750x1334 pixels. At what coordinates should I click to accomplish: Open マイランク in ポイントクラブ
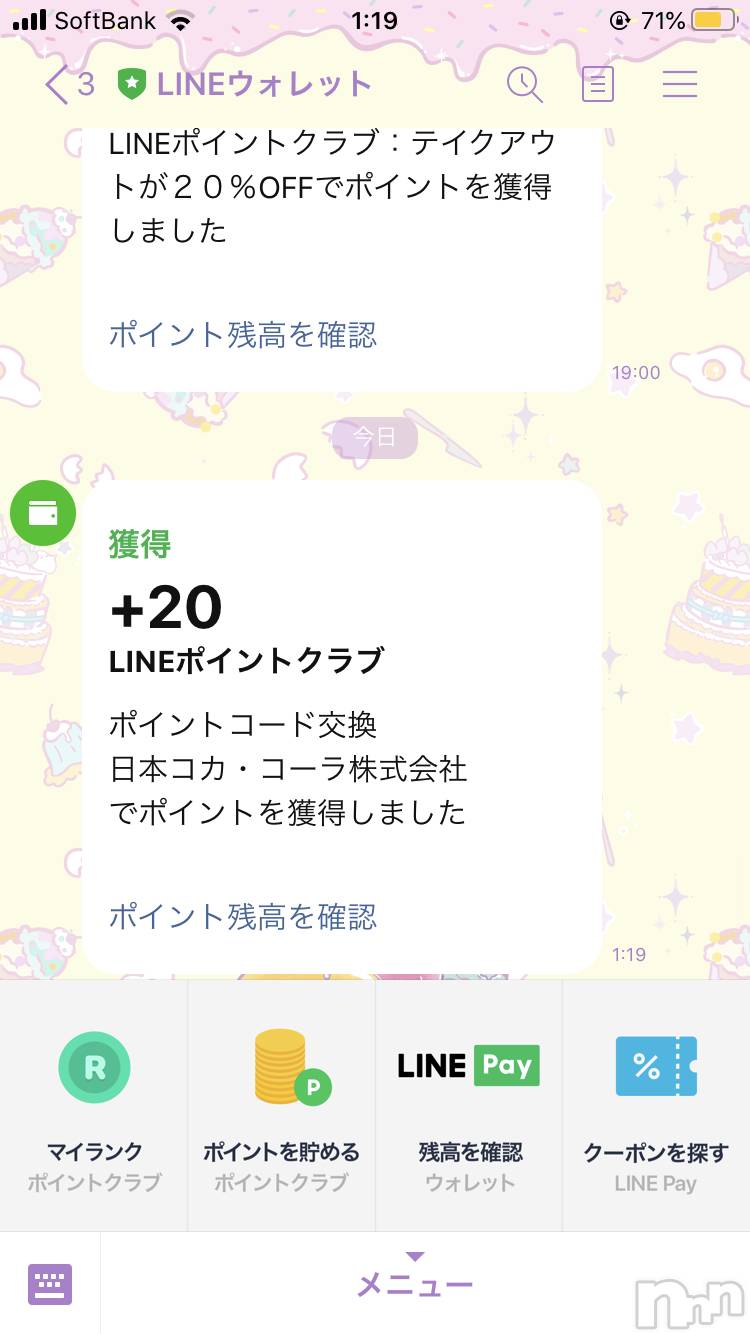pyautogui.click(x=94, y=1105)
